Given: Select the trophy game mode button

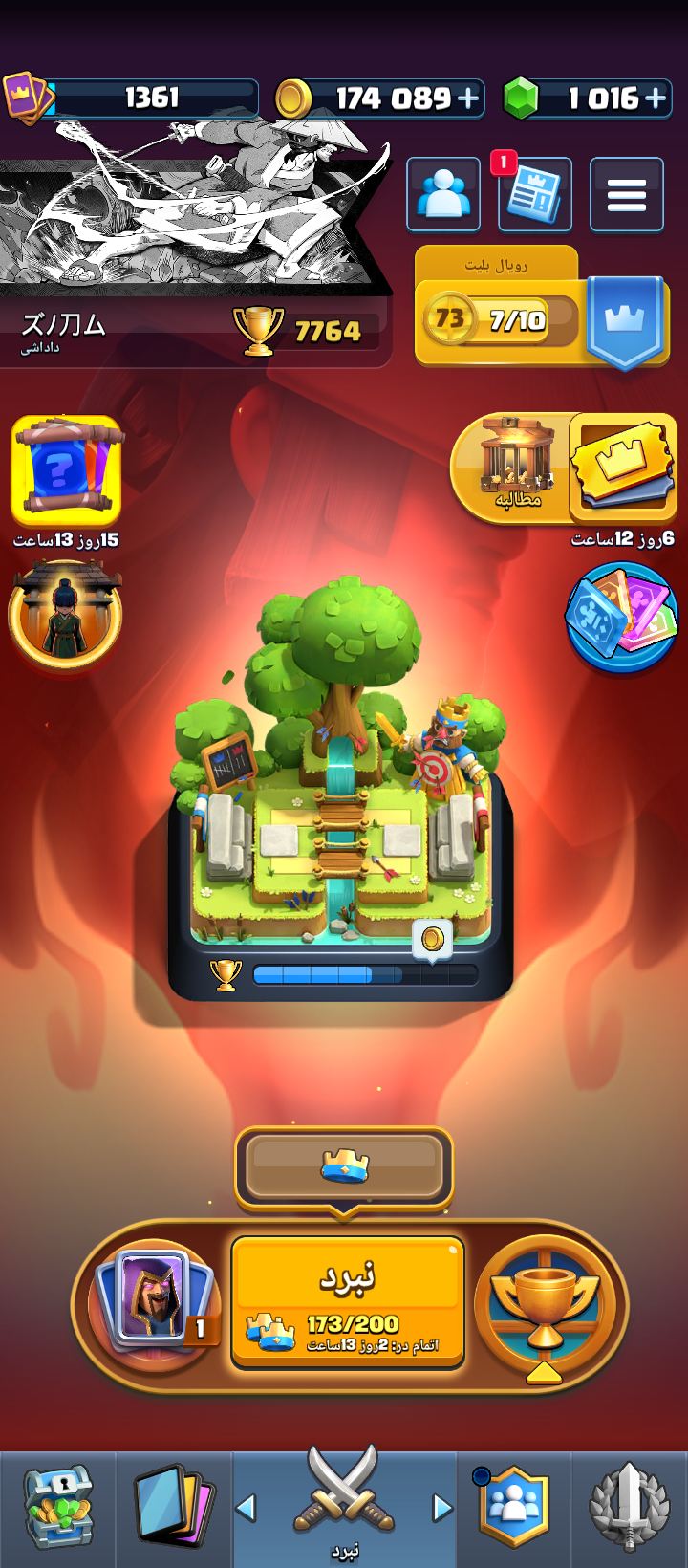Looking at the screenshot, I should (x=545, y=1305).
